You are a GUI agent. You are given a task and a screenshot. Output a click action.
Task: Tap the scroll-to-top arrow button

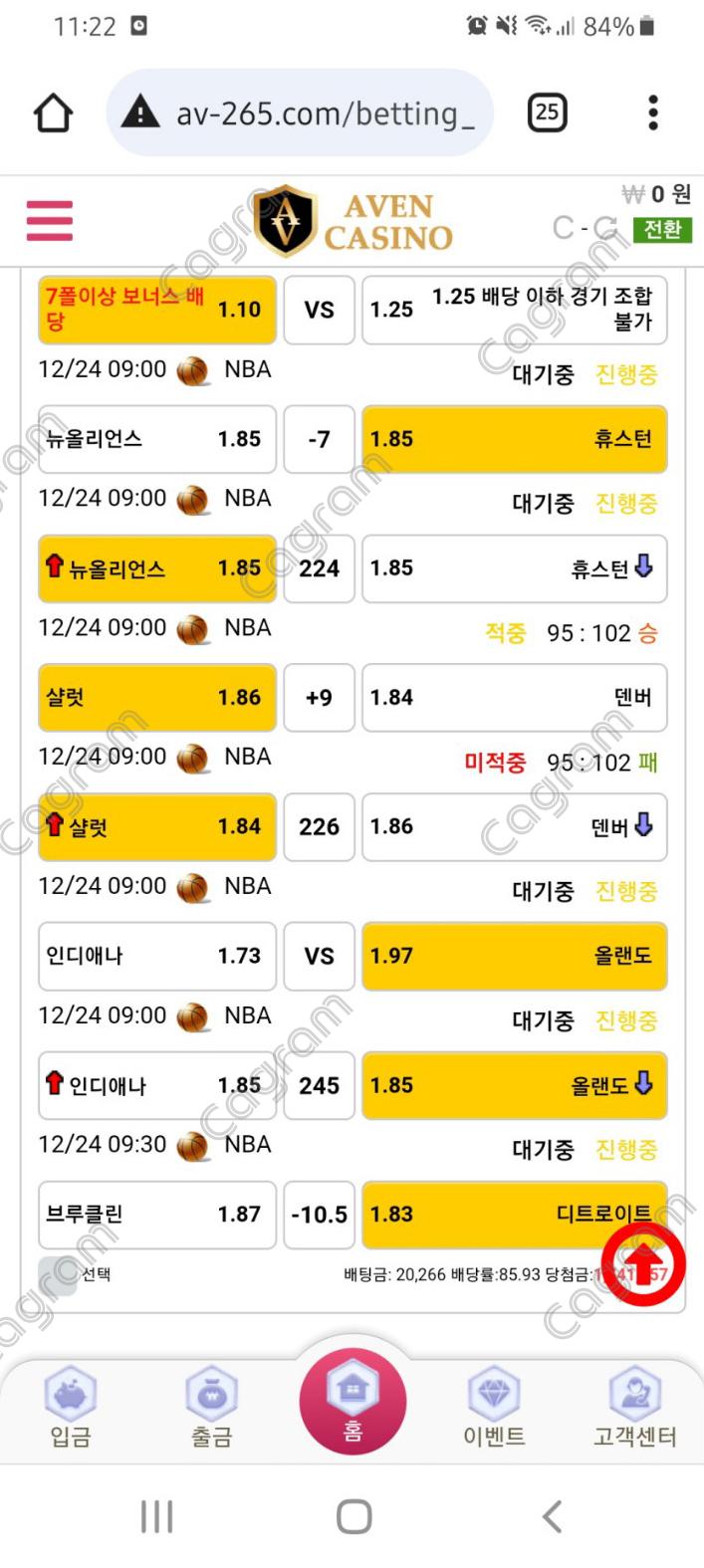coord(643,1263)
